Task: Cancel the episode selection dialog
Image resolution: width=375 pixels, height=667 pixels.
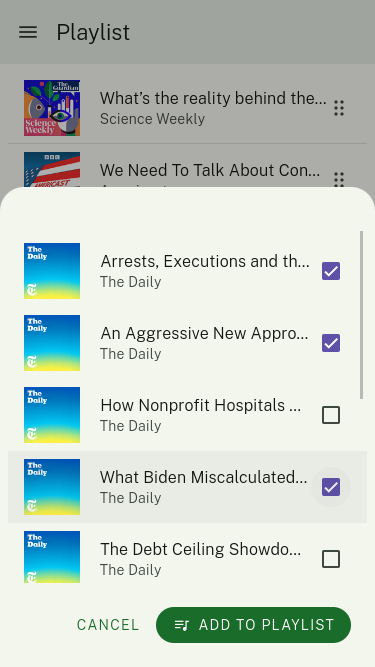Action: pyautogui.click(x=108, y=625)
